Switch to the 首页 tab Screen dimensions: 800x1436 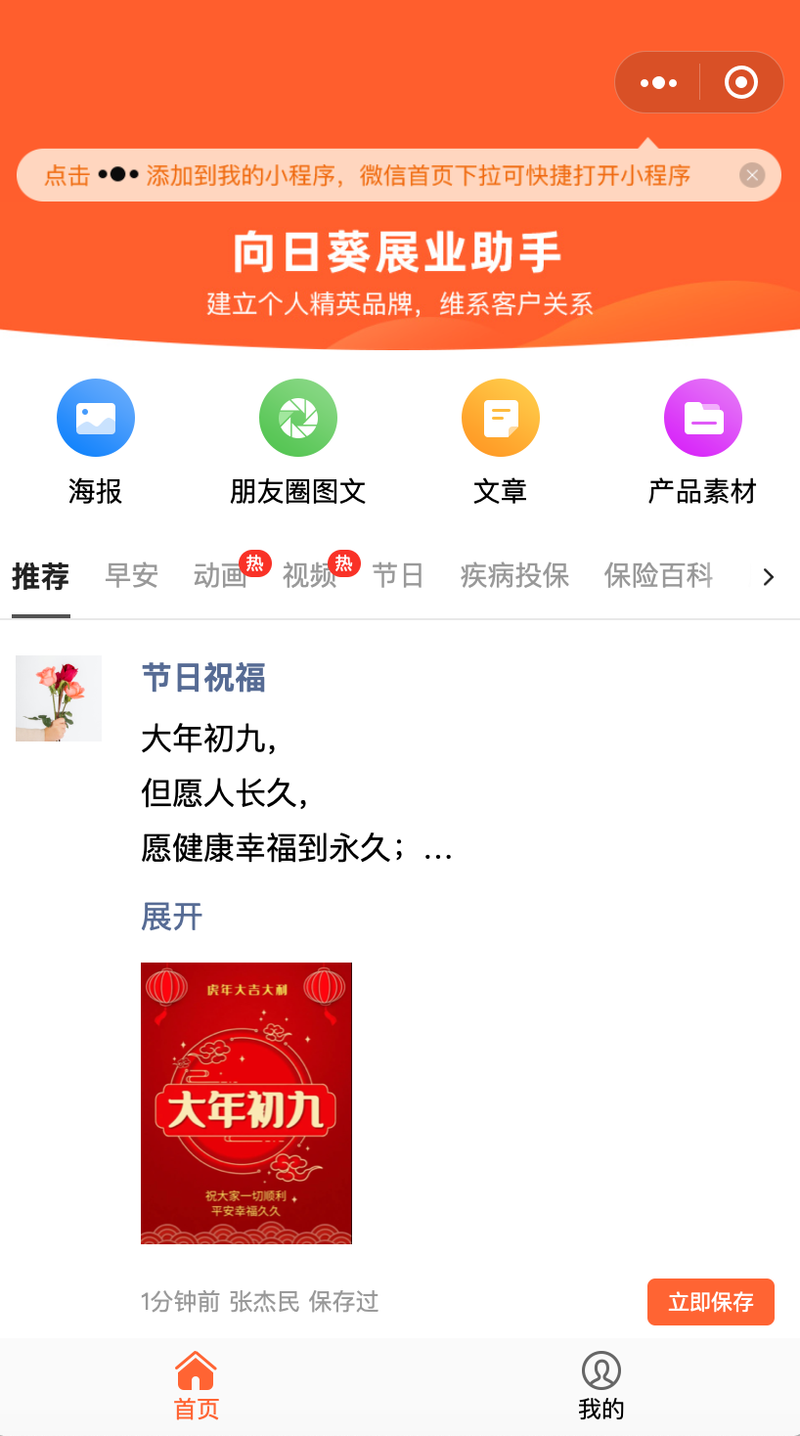click(196, 1386)
